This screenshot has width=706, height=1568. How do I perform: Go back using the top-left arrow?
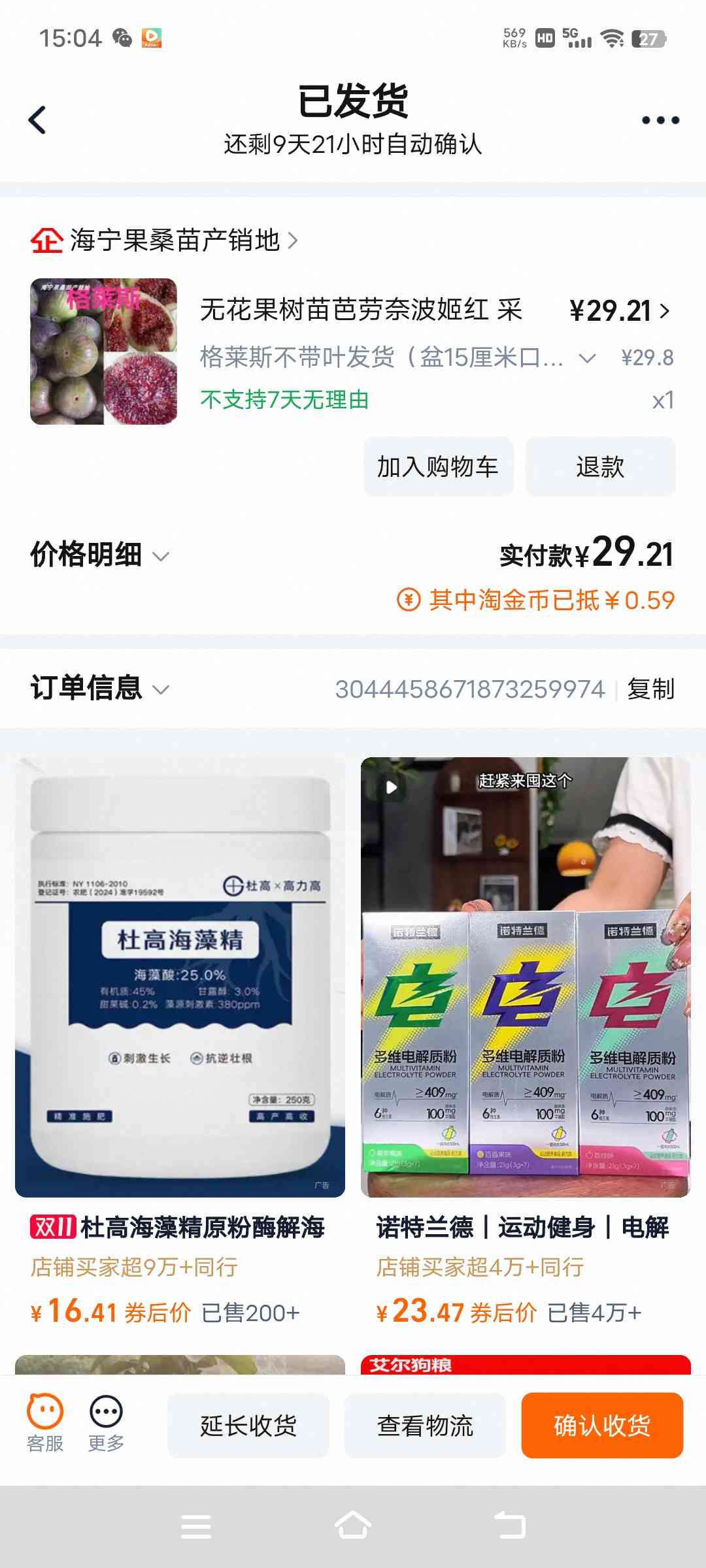pyautogui.click(x=37, y=120)
